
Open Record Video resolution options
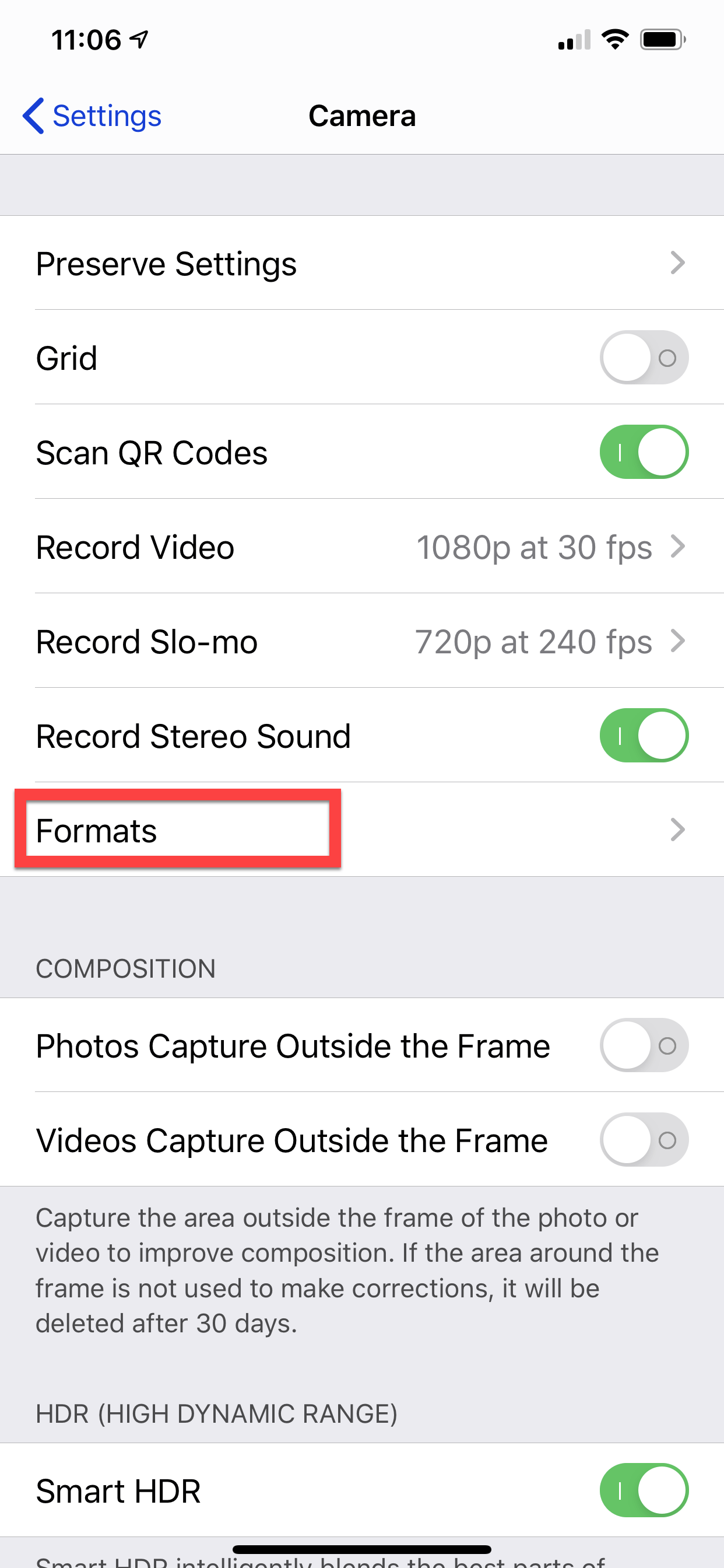click(x=361, y=547)
